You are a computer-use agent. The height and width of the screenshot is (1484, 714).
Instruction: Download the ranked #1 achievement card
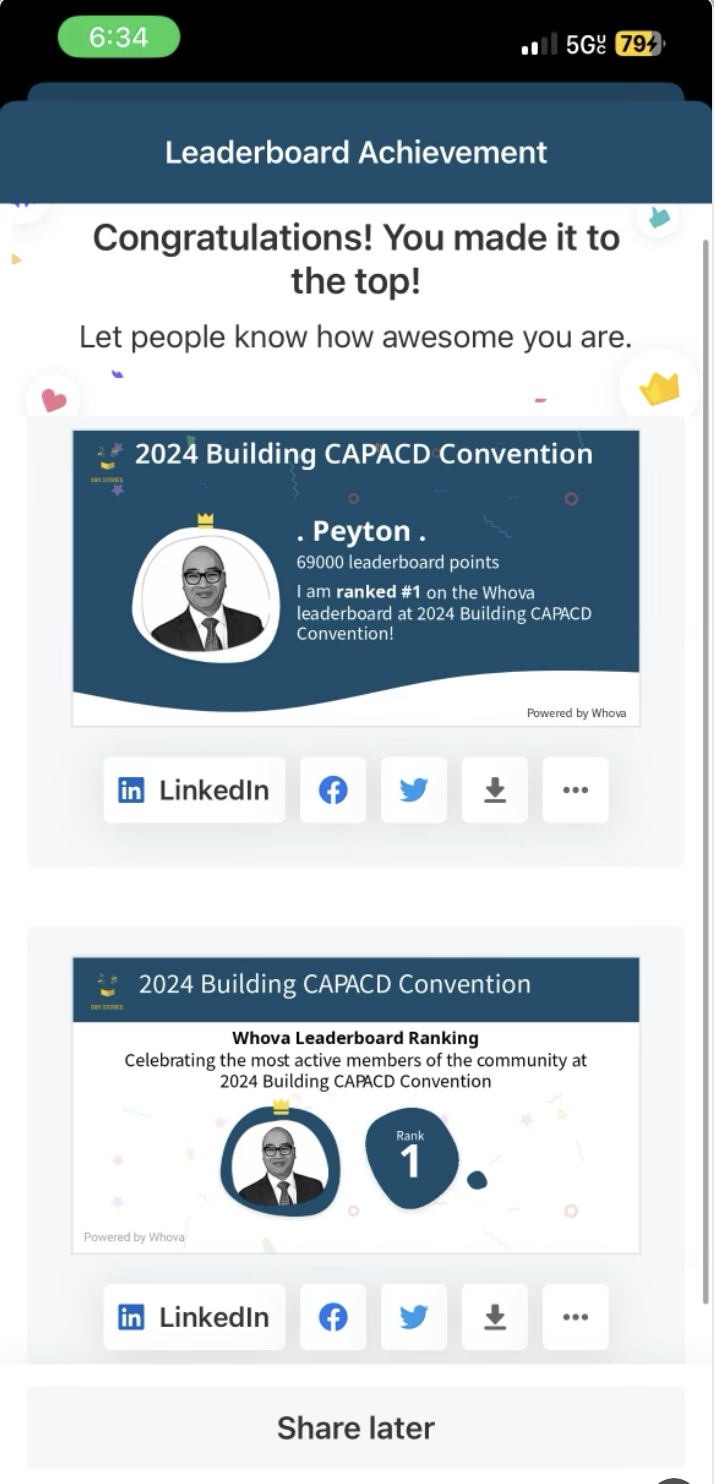coord(495,790)
